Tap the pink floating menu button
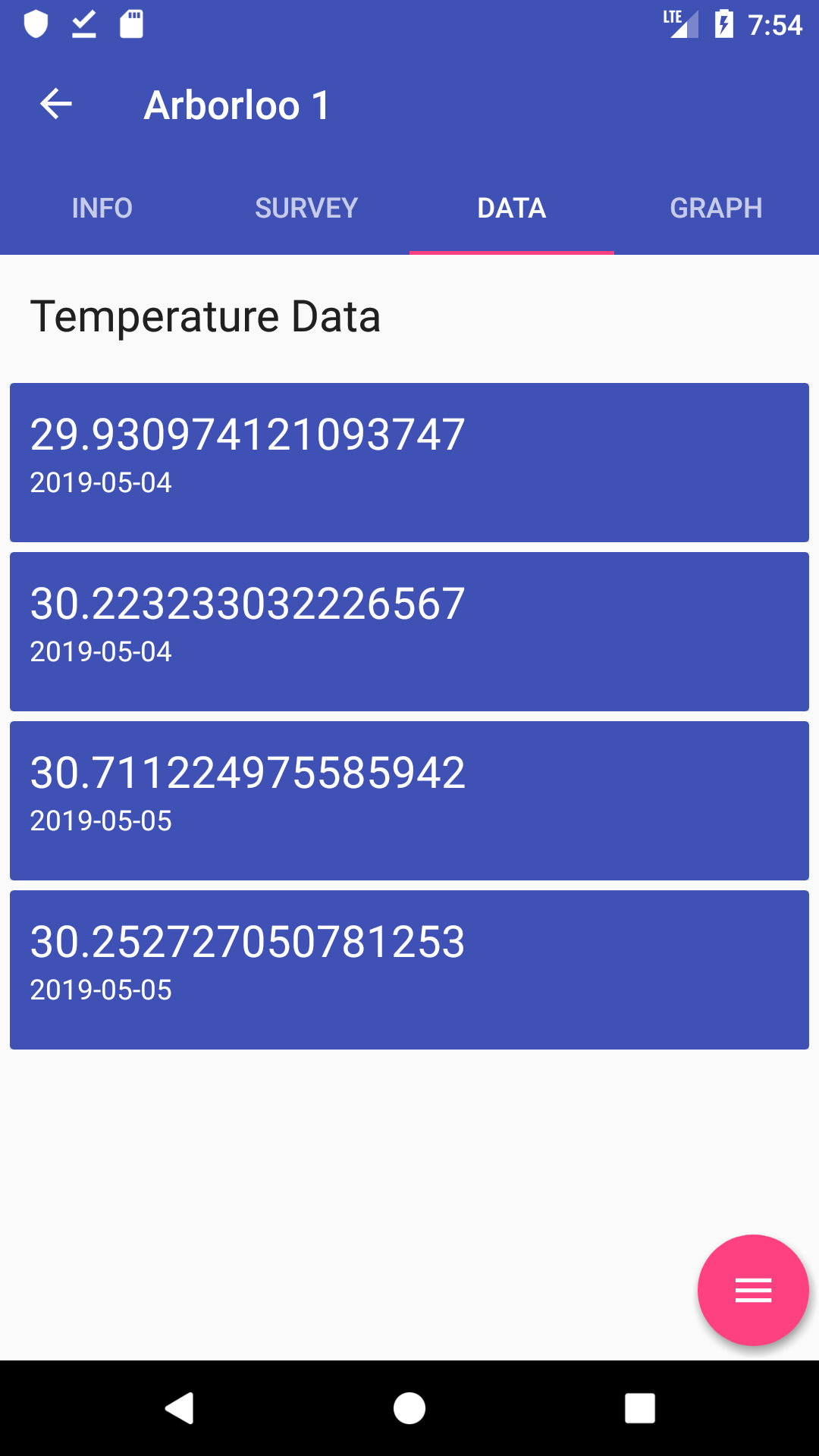Viewport: 819px width, 1456px height. click(753, 1290)
